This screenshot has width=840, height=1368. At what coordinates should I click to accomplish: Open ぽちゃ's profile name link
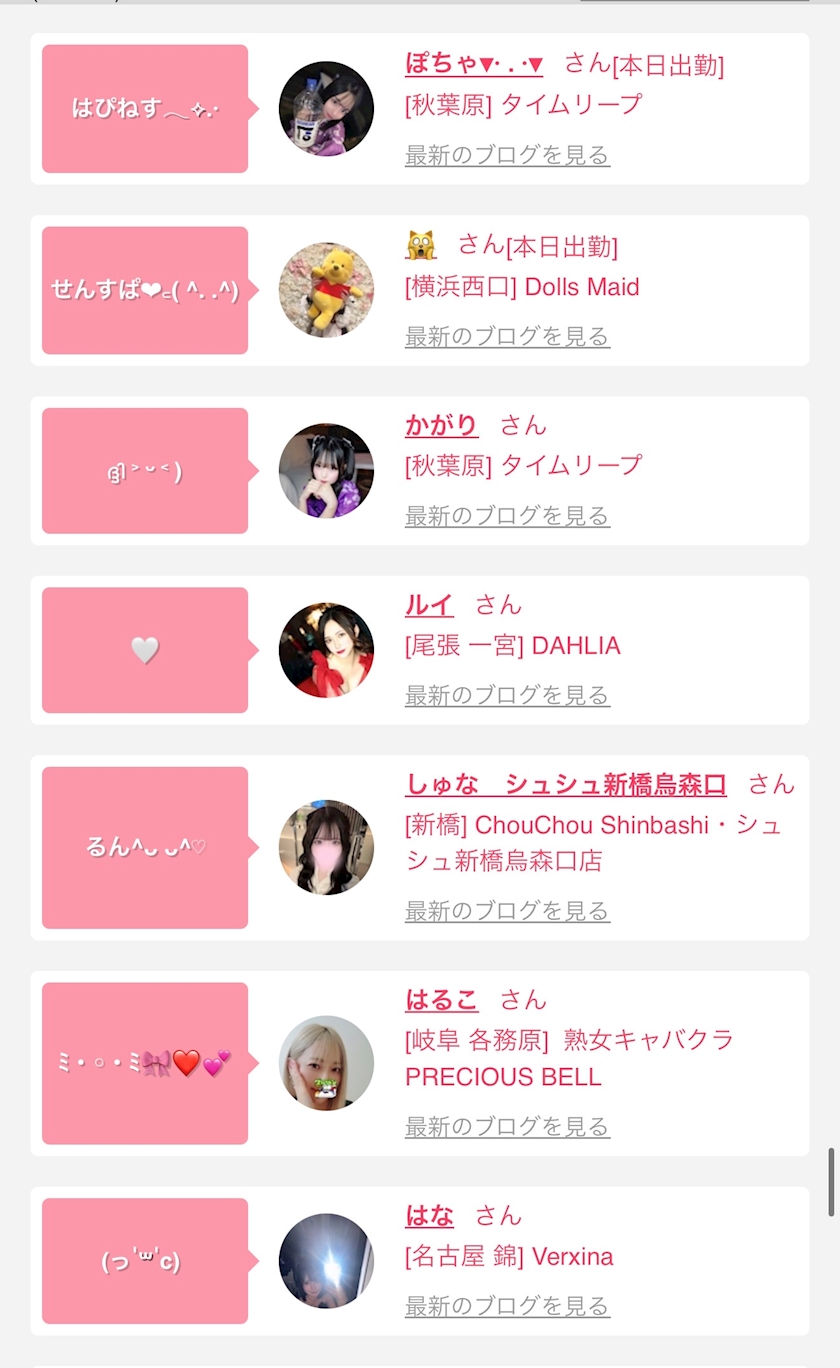(474, 64)
